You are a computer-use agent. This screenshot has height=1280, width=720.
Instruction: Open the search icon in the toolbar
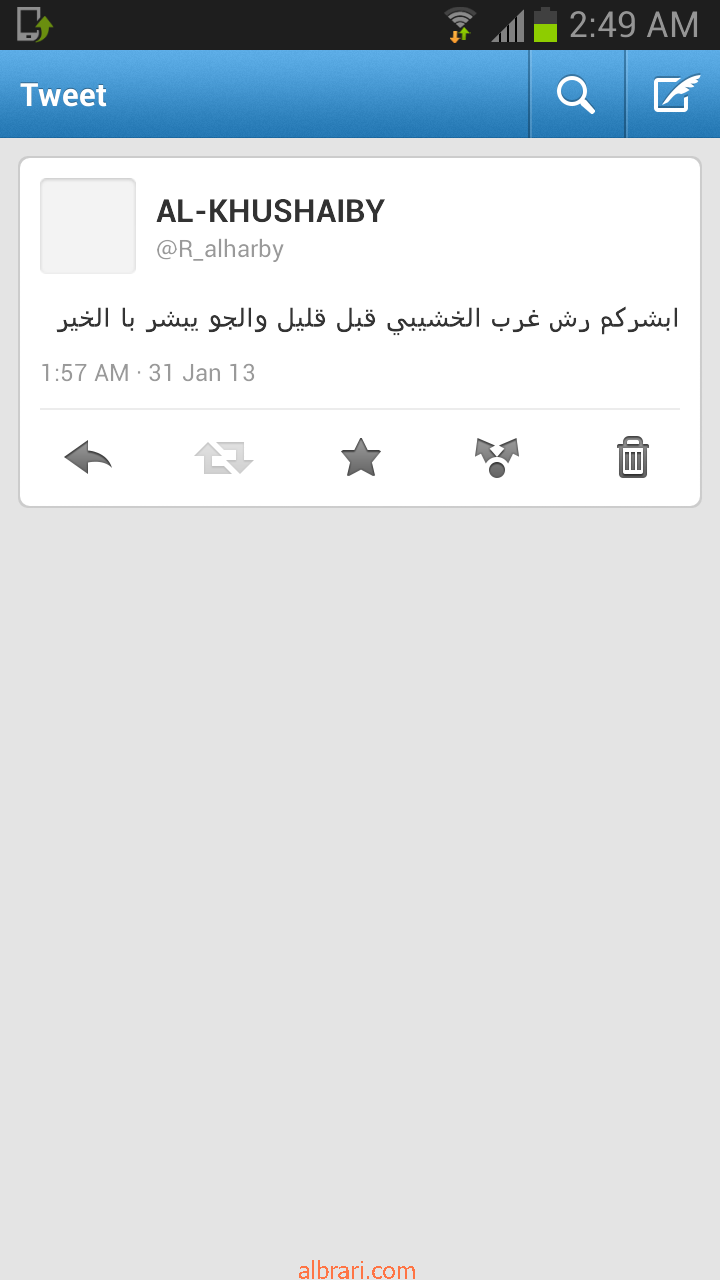[576, 95]
